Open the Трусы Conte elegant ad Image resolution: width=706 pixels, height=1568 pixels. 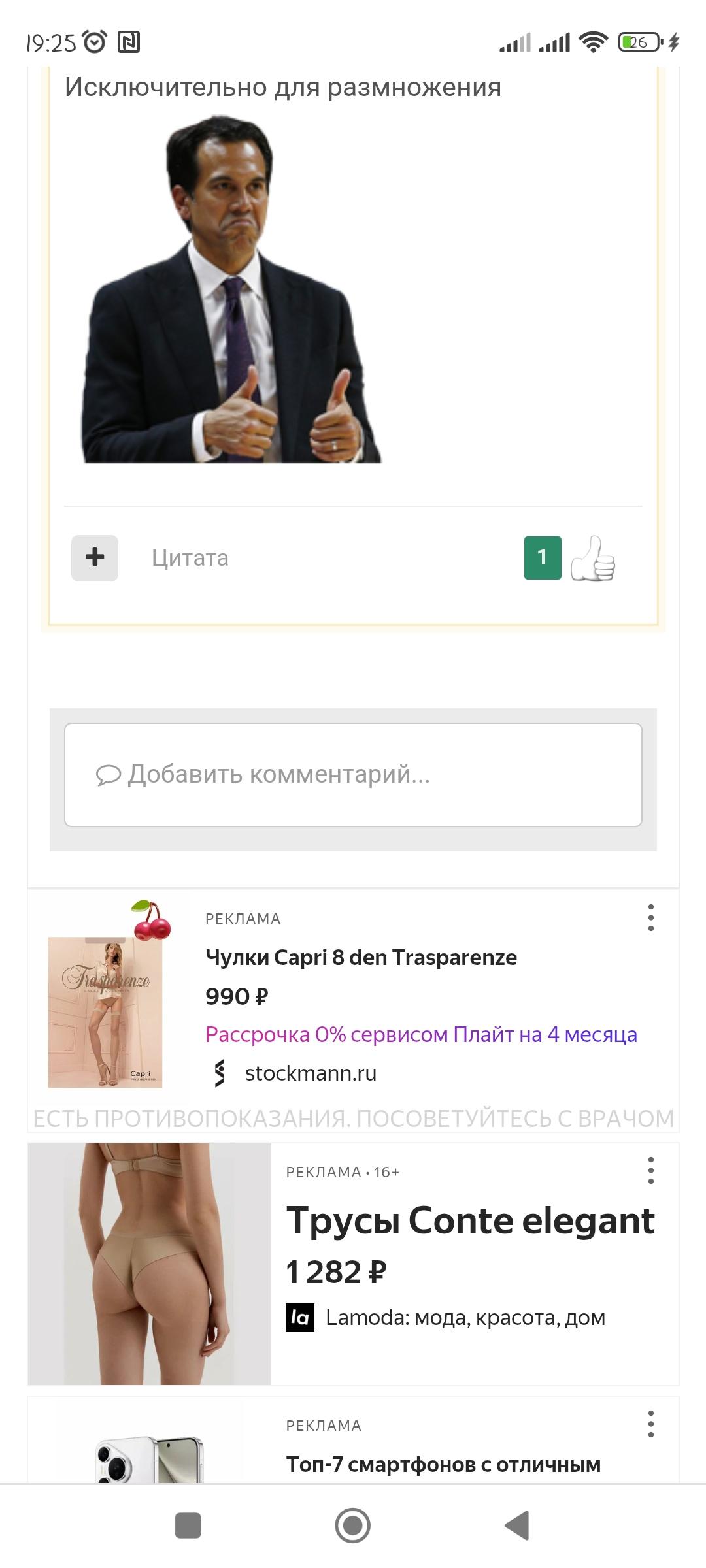tap(470, 1220)
